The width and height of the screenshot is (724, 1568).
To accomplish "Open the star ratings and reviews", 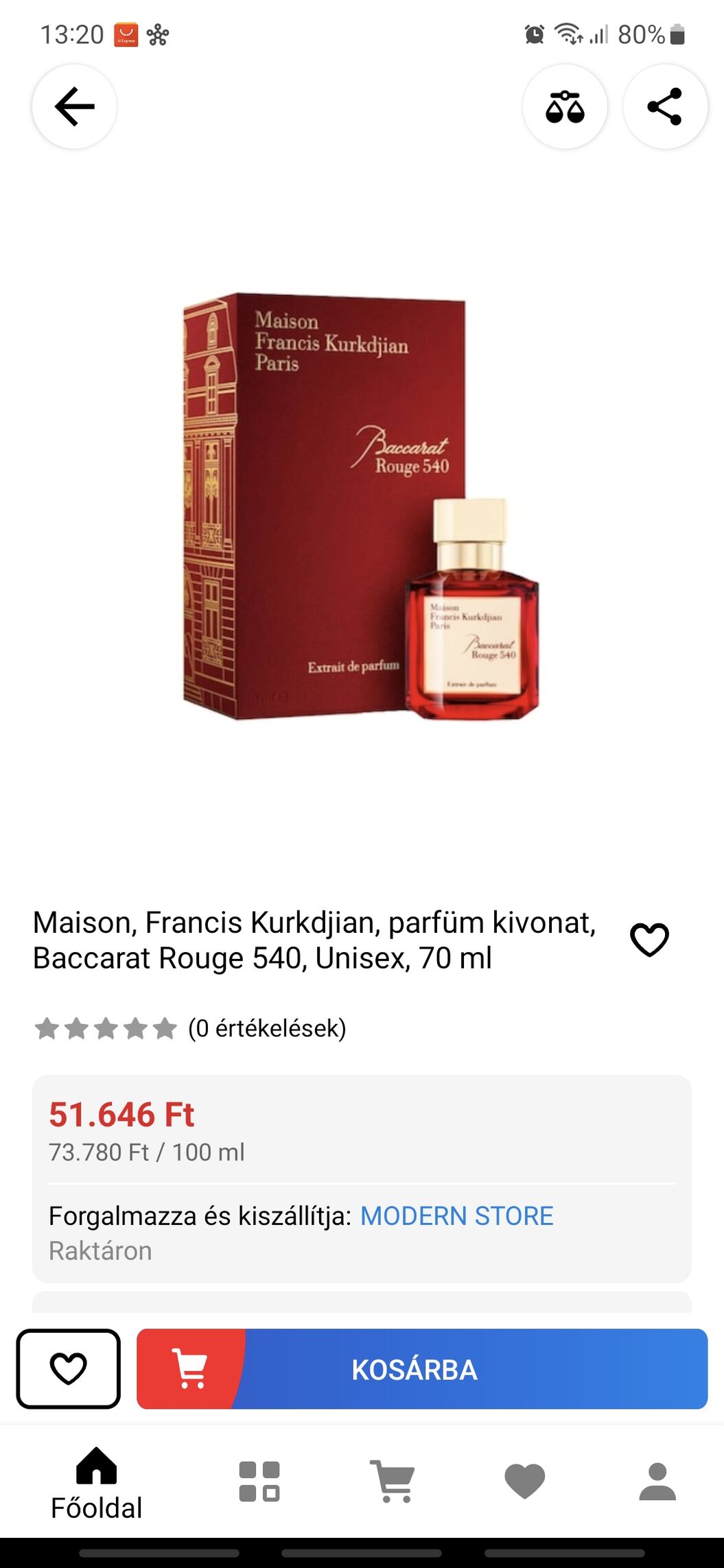I will 190,1028.
